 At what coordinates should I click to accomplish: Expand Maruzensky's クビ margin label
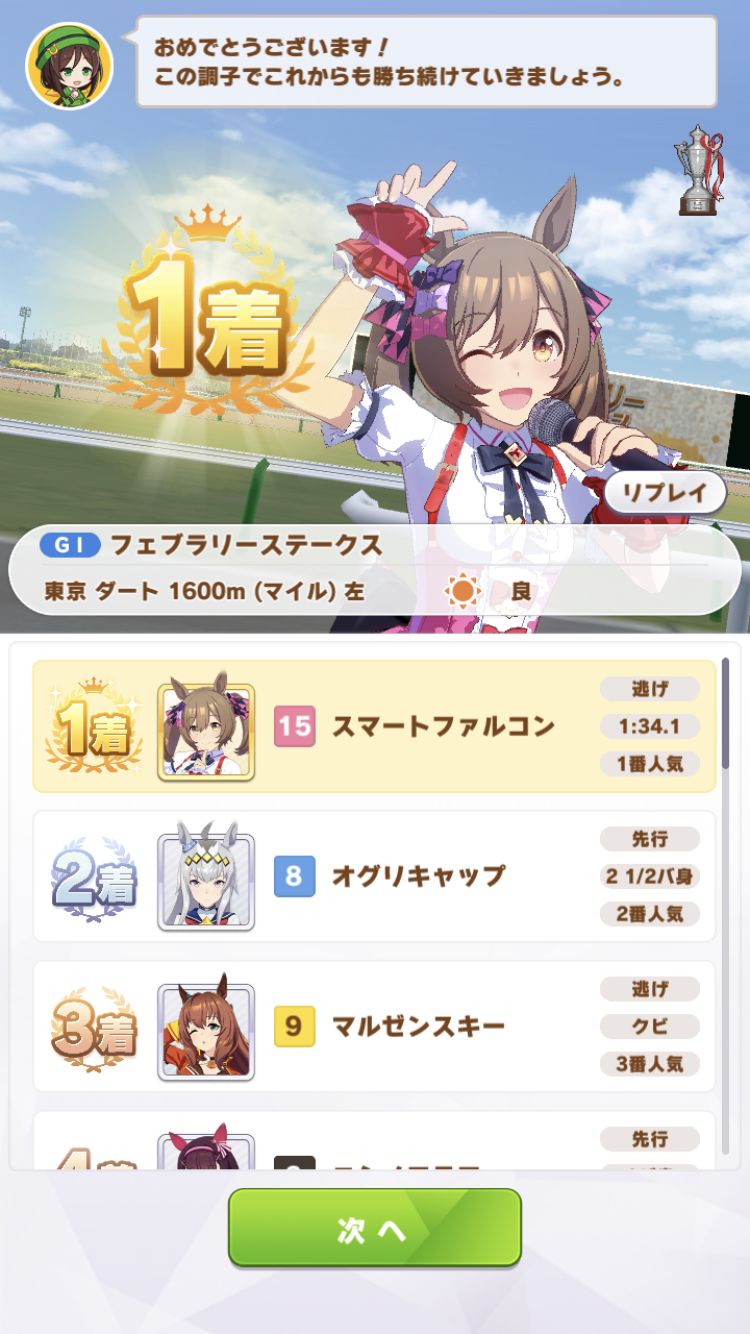(x=650, y=1026)
